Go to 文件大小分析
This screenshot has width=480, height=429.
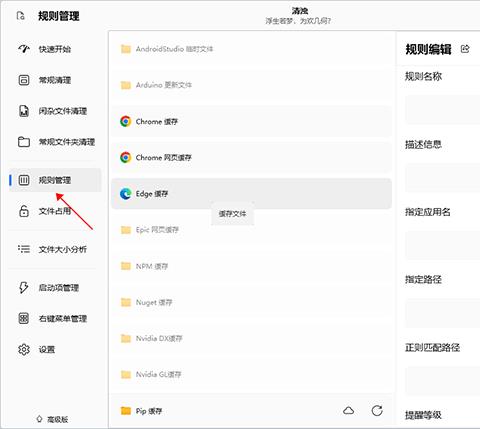coord(54,249)
